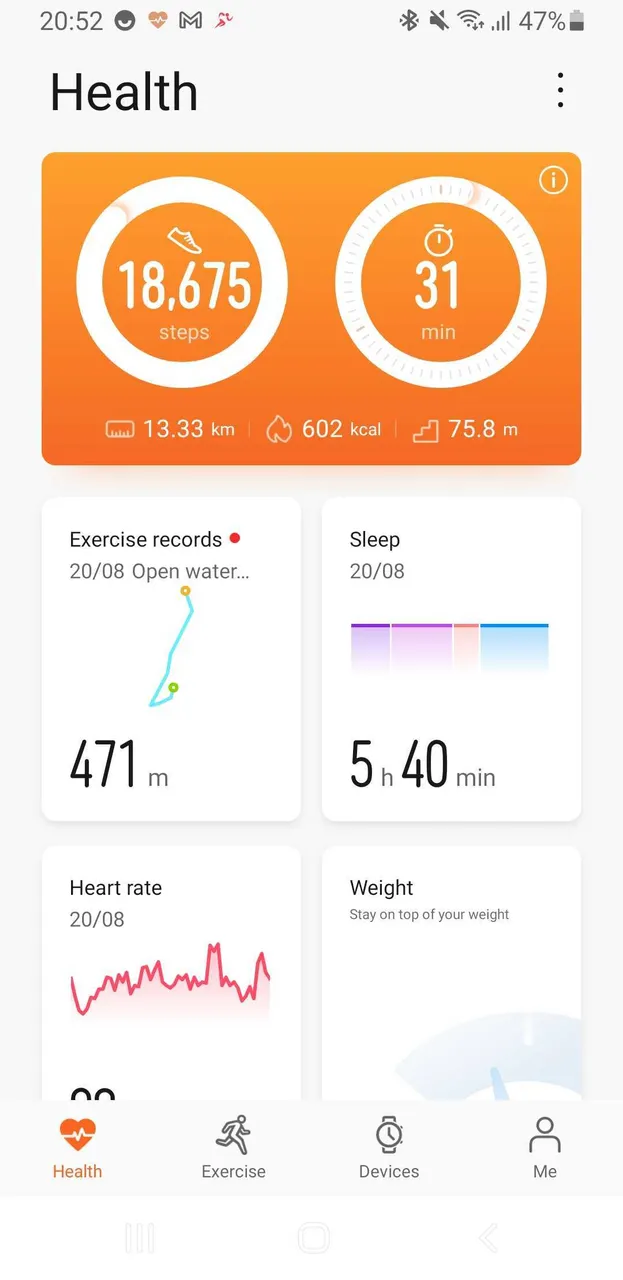Open the three-dot overflow menu
The image size is (623, 1280).
[560, 91]
